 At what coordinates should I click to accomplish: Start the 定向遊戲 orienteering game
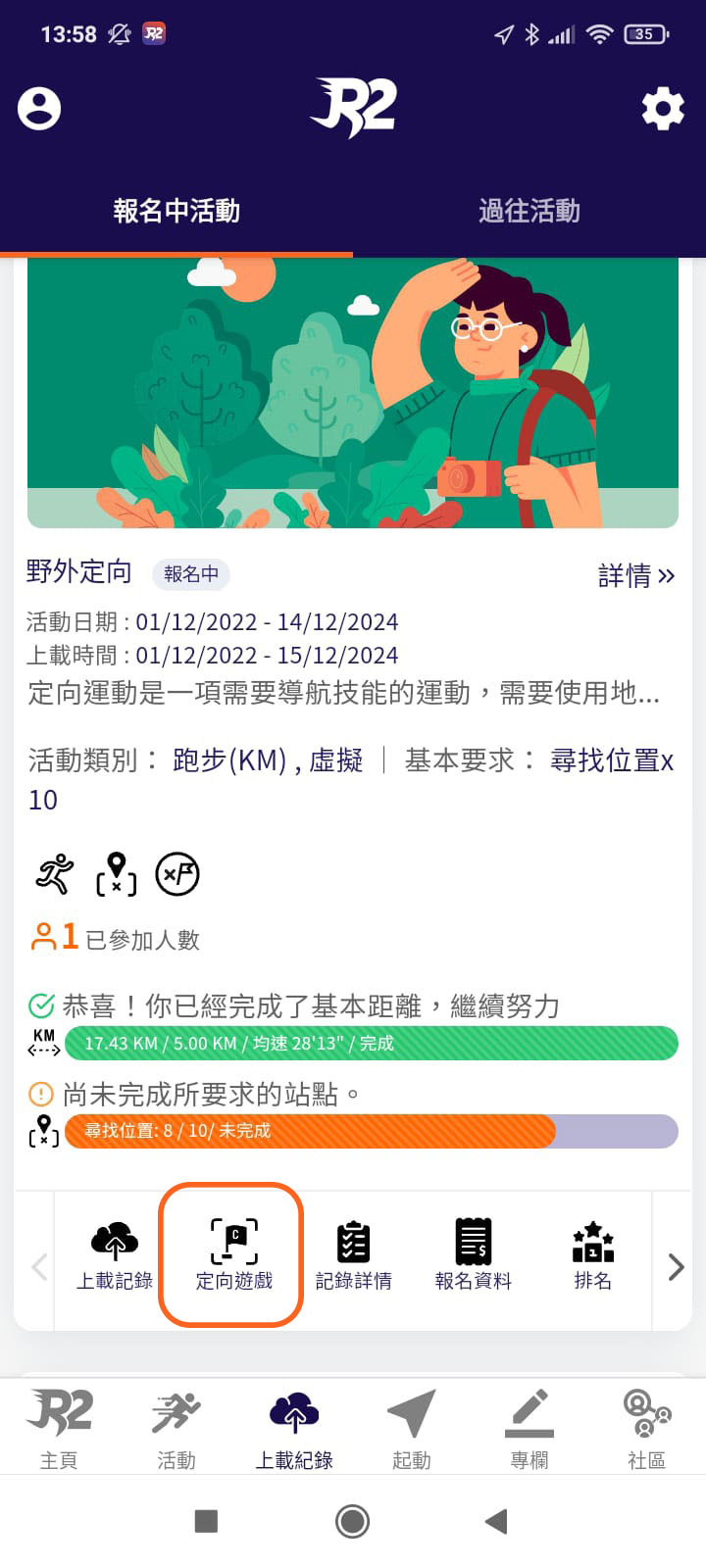(233, 1256)
